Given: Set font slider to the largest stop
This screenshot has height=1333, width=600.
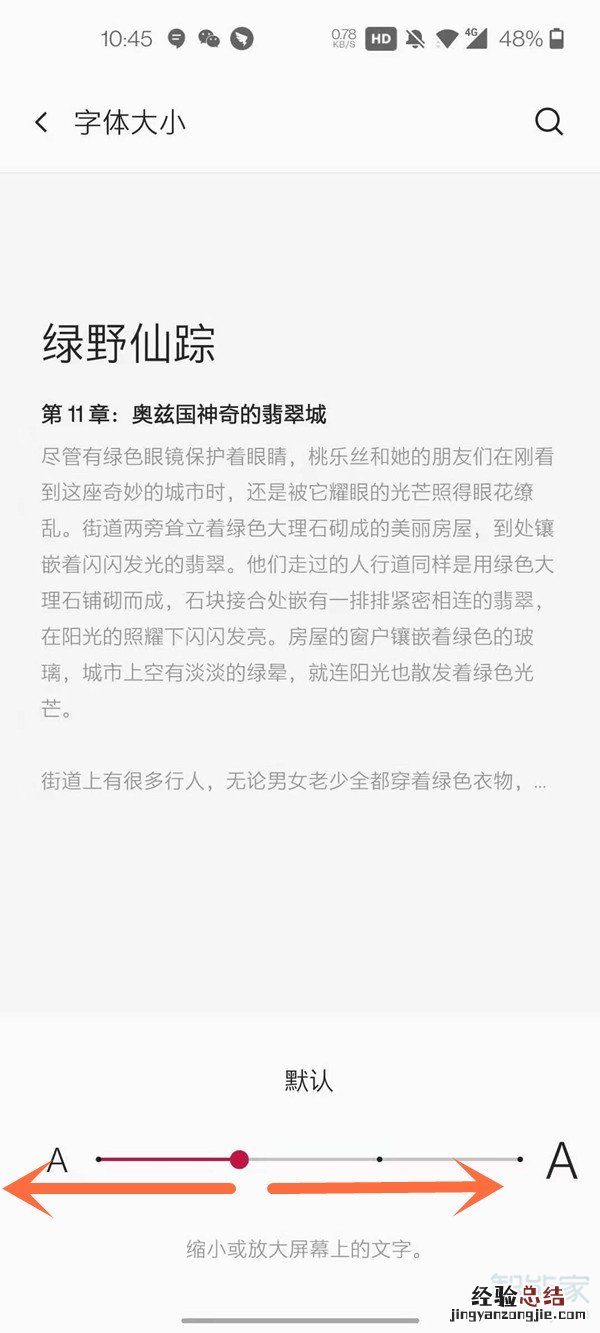Looking at the screenshot, I should tap(520, 1159).
